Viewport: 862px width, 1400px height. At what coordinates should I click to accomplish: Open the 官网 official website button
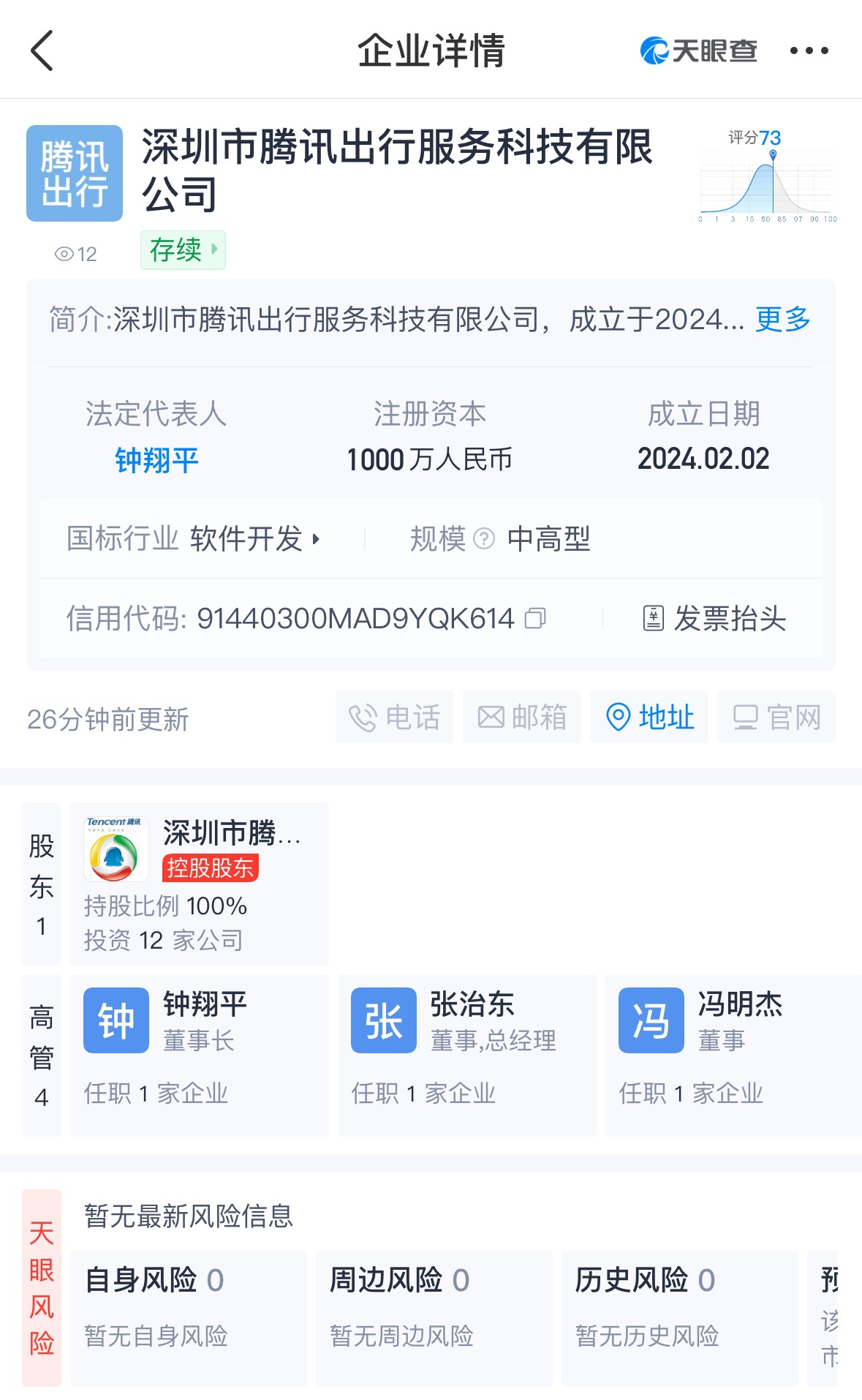[x=776, y=717]
